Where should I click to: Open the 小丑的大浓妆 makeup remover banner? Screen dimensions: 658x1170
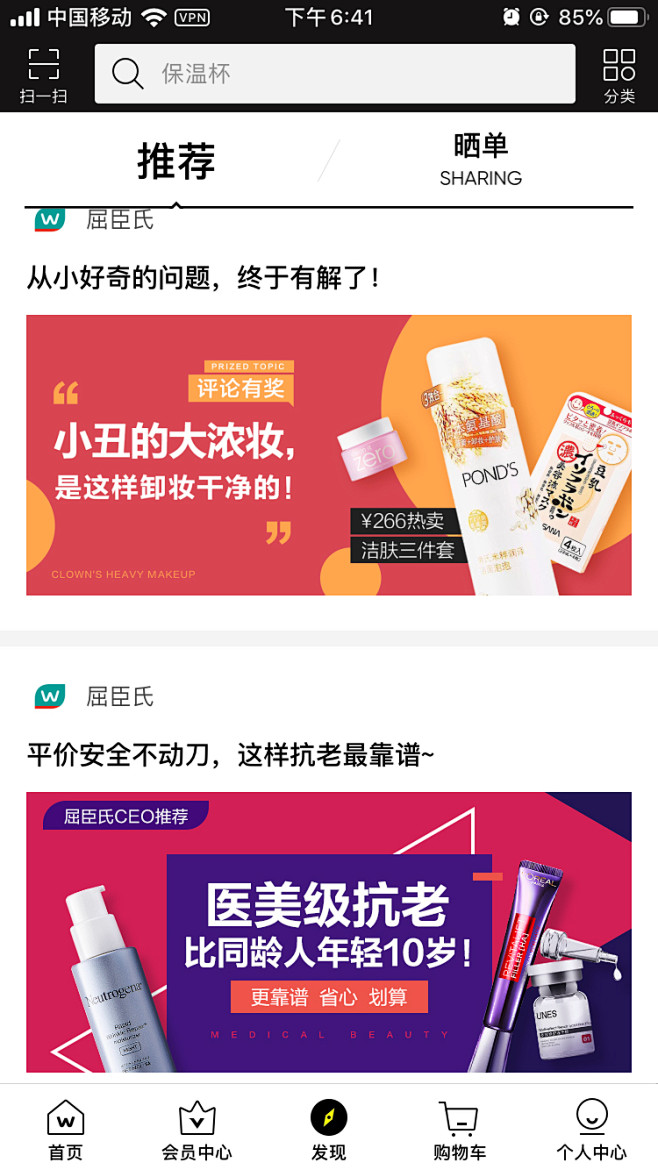pyautogui.click(x=329, y=455)
